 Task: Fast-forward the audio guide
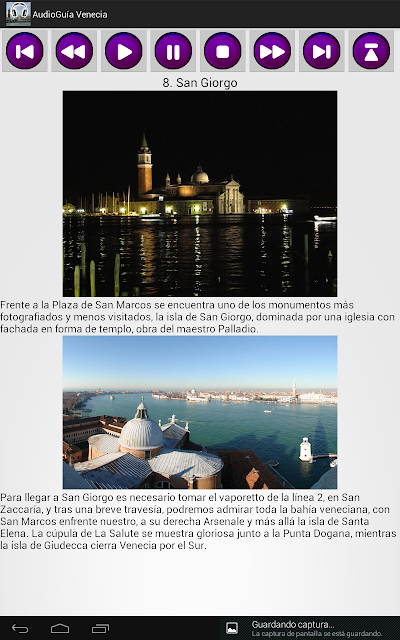point(272,51)
